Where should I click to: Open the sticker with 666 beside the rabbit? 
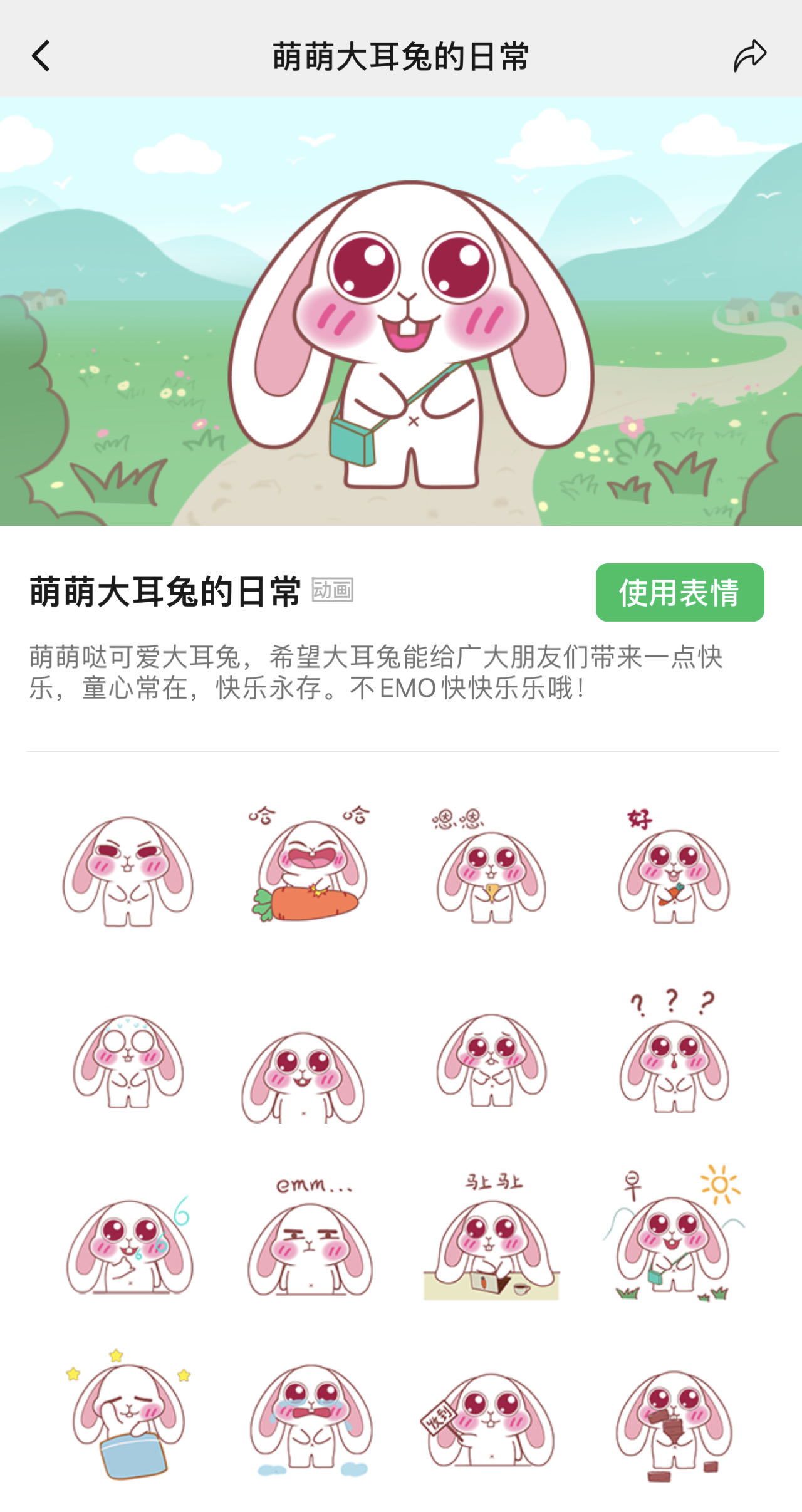(x=128, y=1244)
